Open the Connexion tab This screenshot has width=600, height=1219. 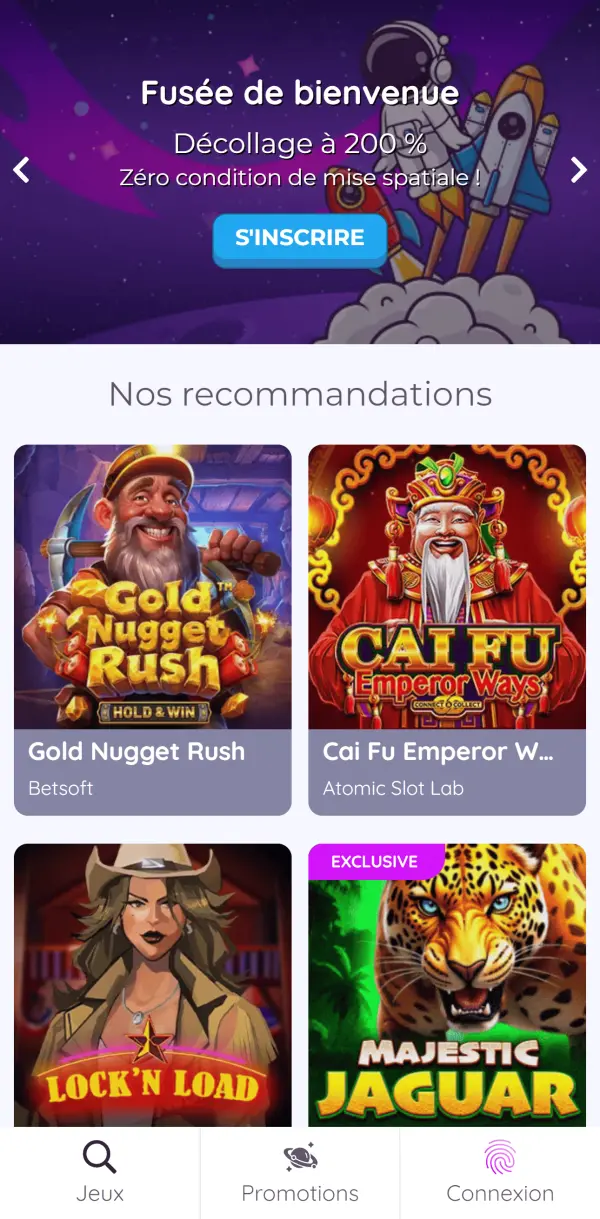point(500,1173)
